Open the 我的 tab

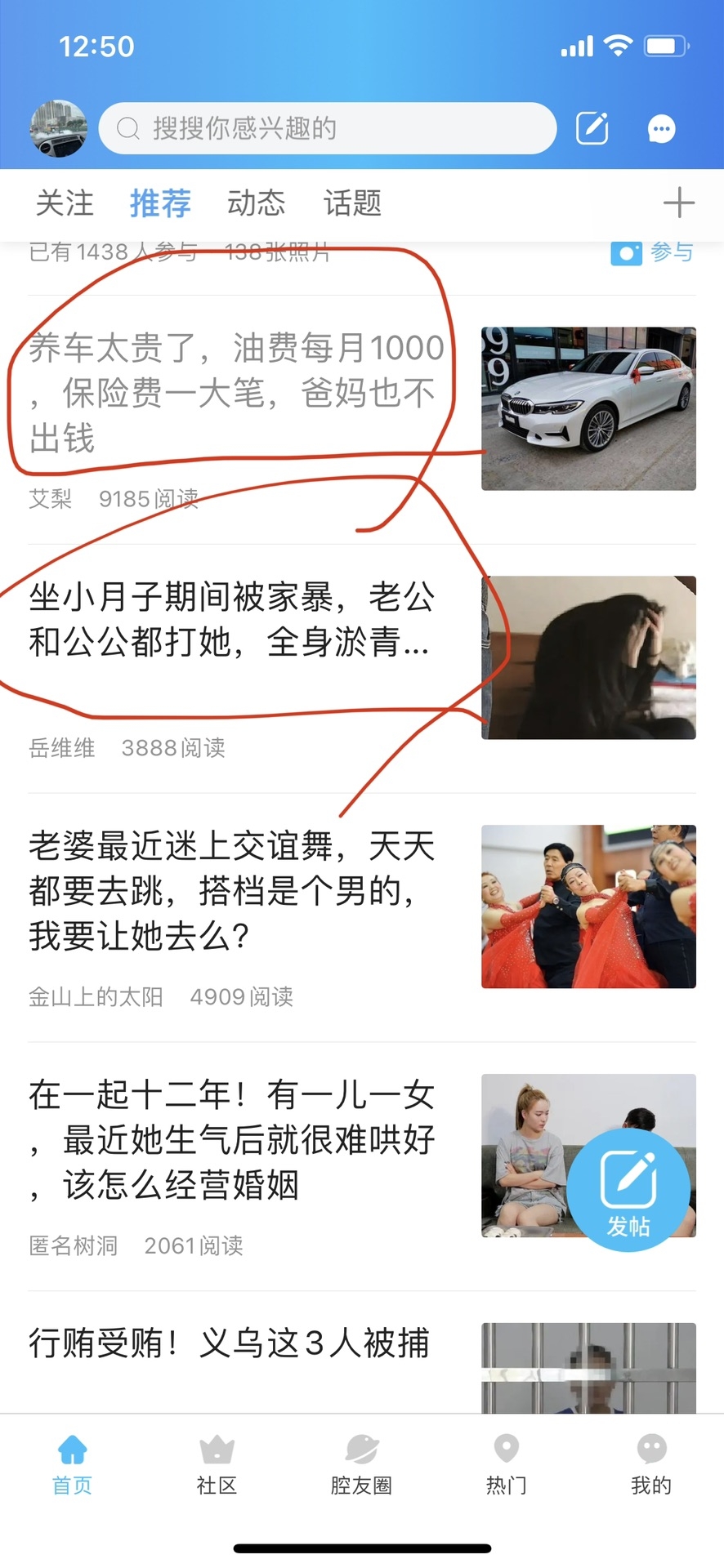pos(650,1464)
